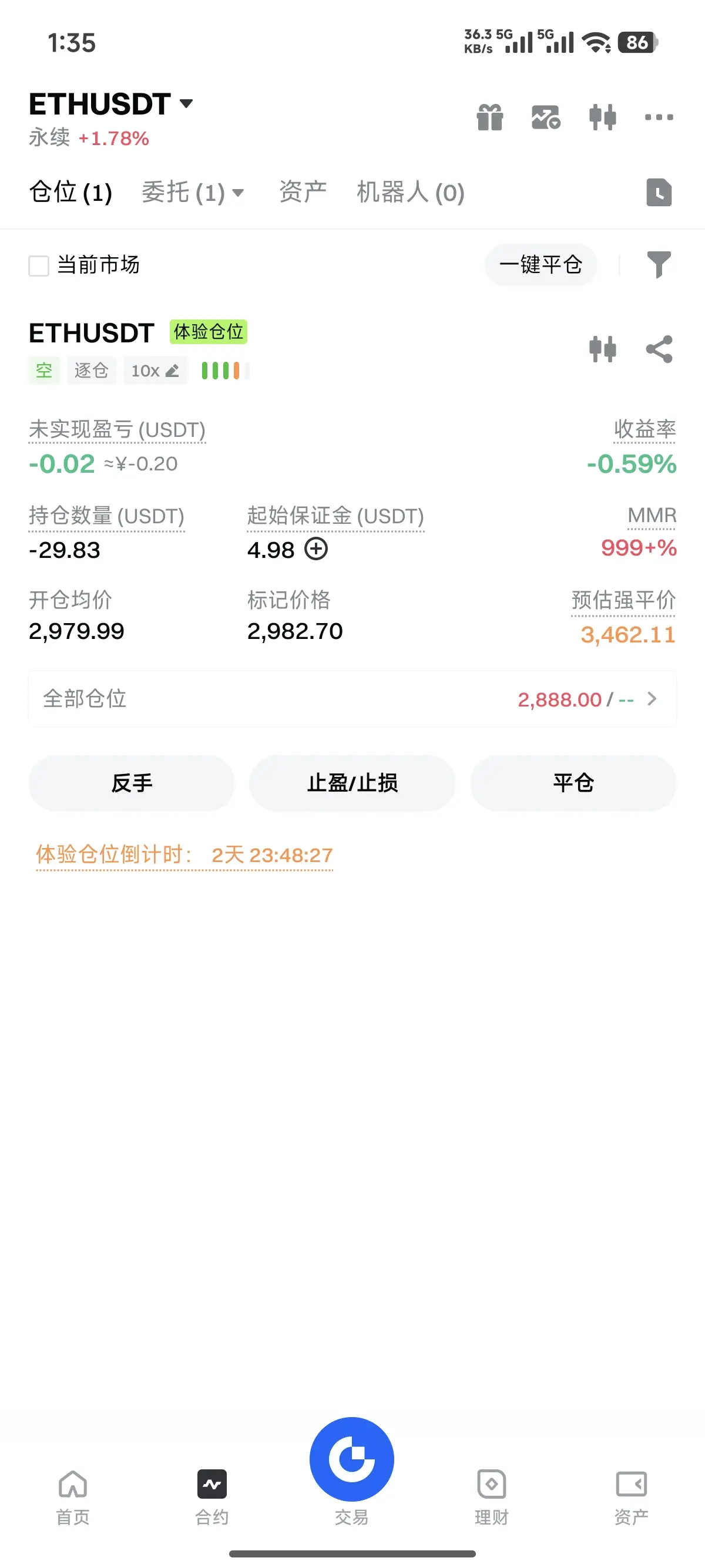Add margin with the plus icon

(316, 549)
